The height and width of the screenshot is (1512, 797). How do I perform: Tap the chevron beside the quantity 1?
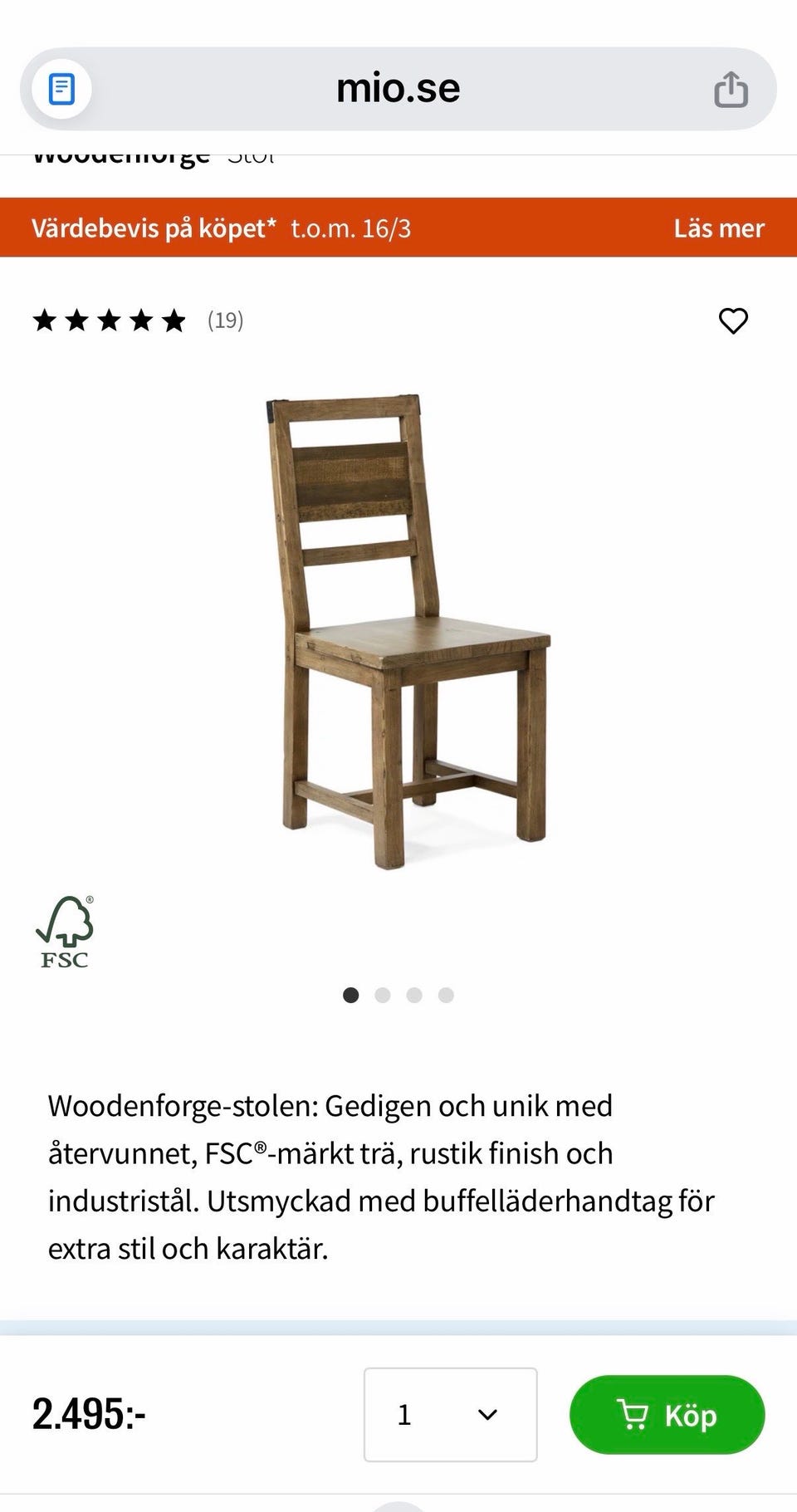coord(488,1416)
